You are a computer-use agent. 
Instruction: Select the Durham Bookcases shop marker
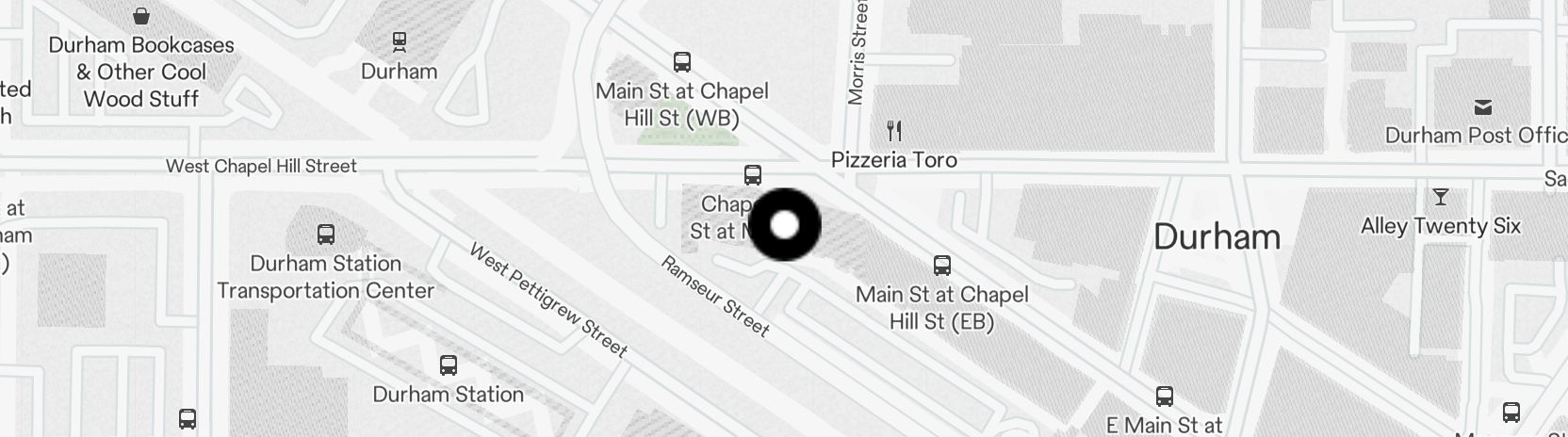click(141, 16)
